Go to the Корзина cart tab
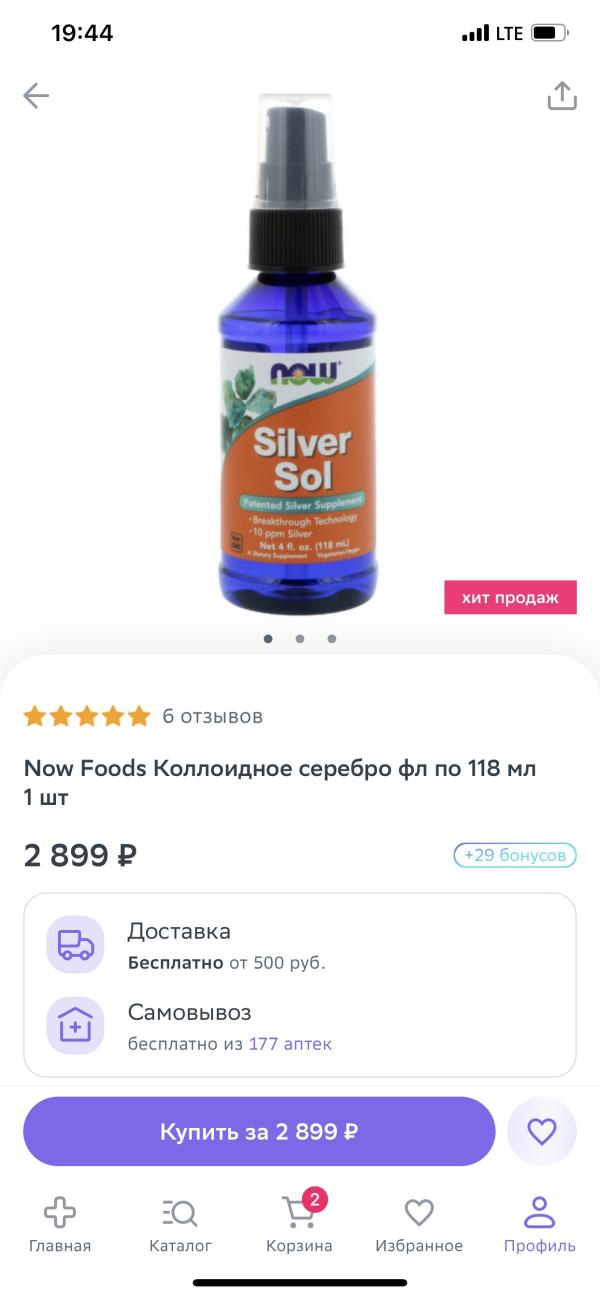 tap(299, 1224)
